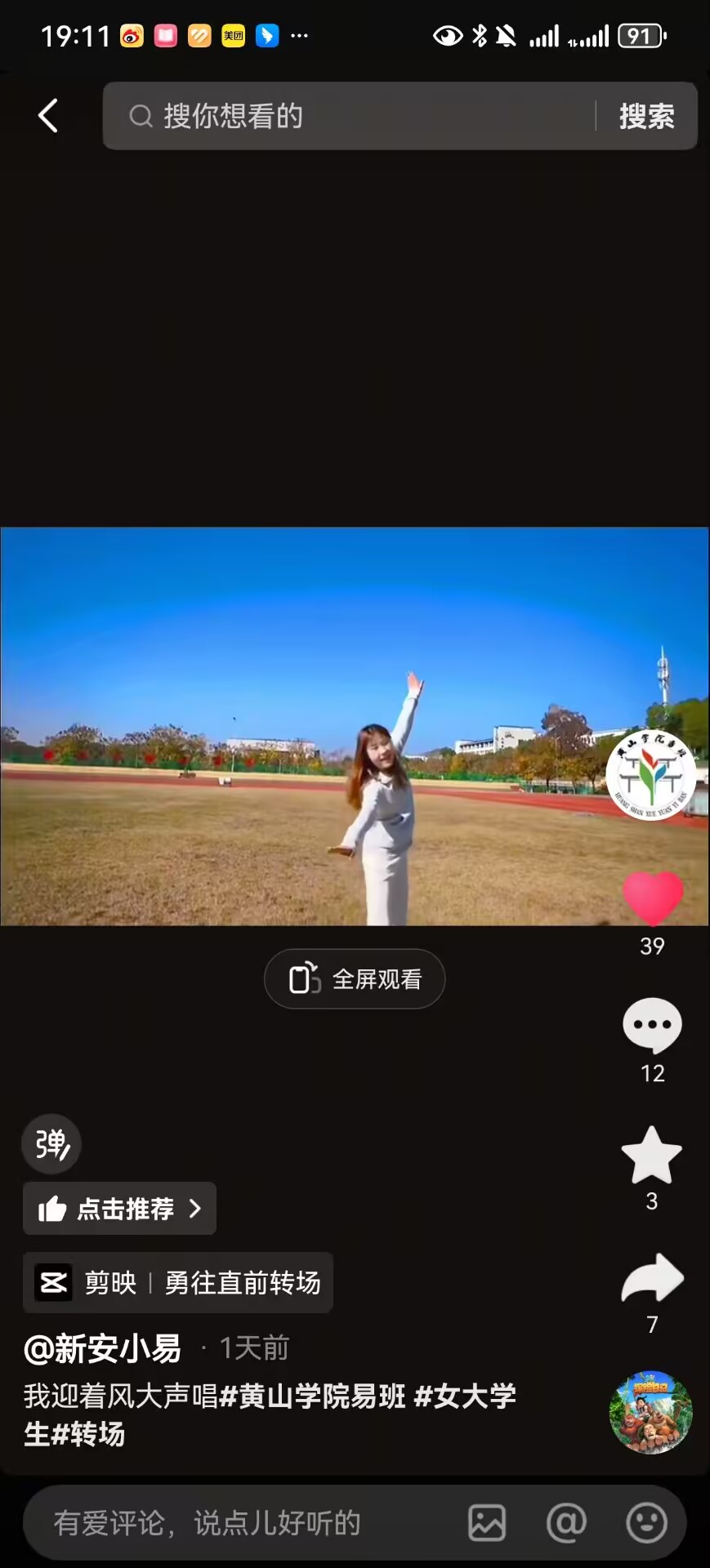Go back with the top-left arrow

point(48,115)
